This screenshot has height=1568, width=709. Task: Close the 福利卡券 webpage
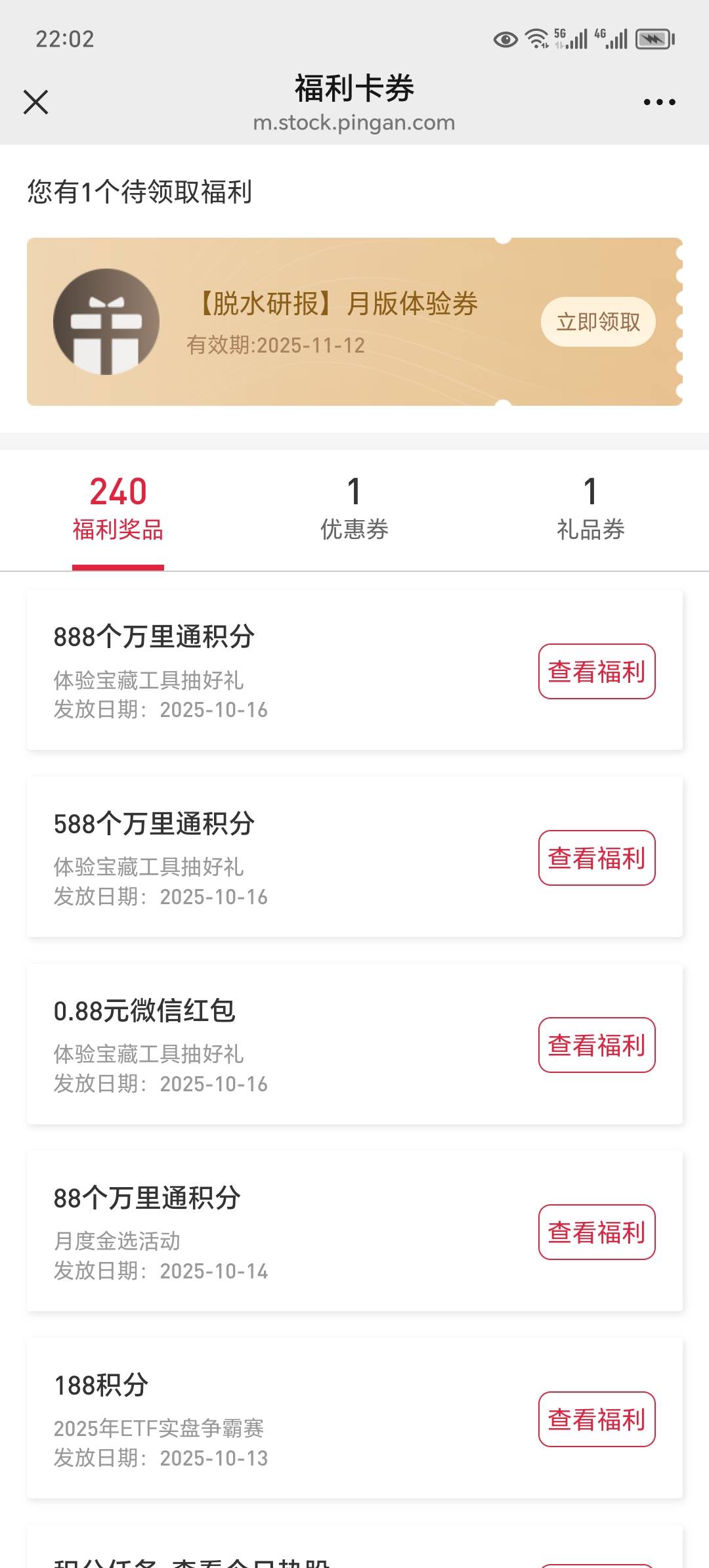point(36,102)
